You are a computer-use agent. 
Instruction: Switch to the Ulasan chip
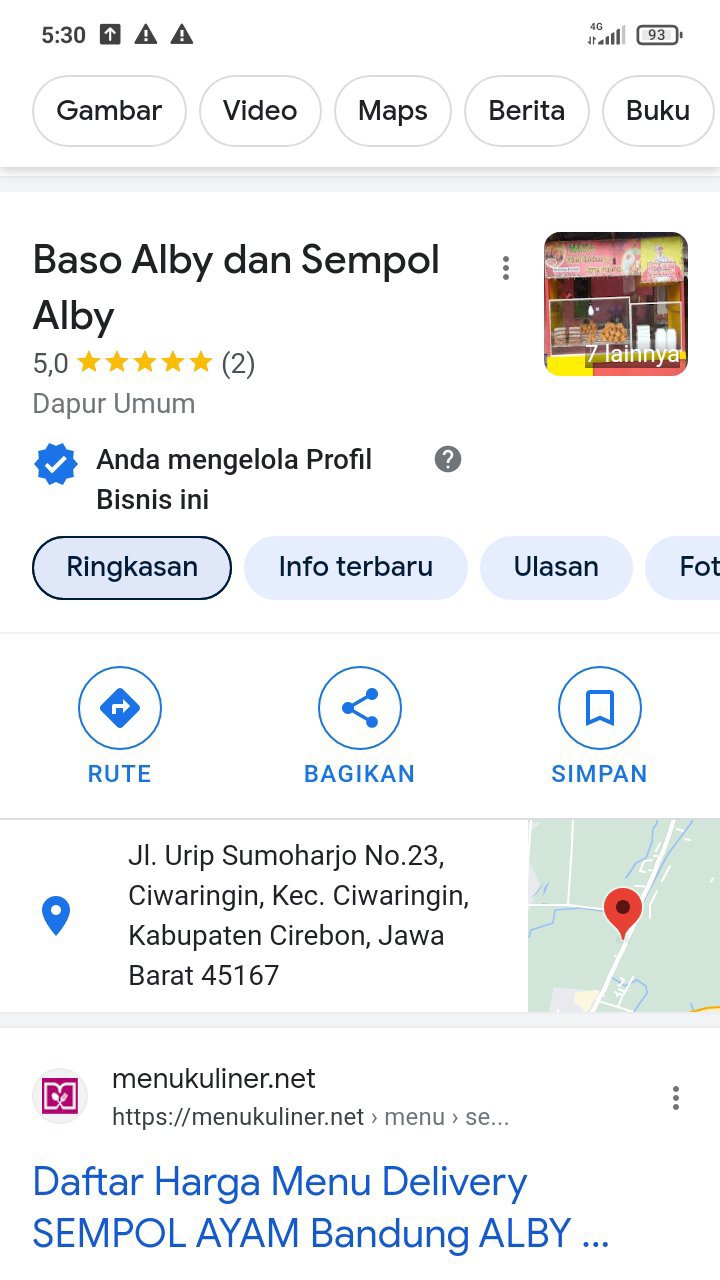[556, 567]
